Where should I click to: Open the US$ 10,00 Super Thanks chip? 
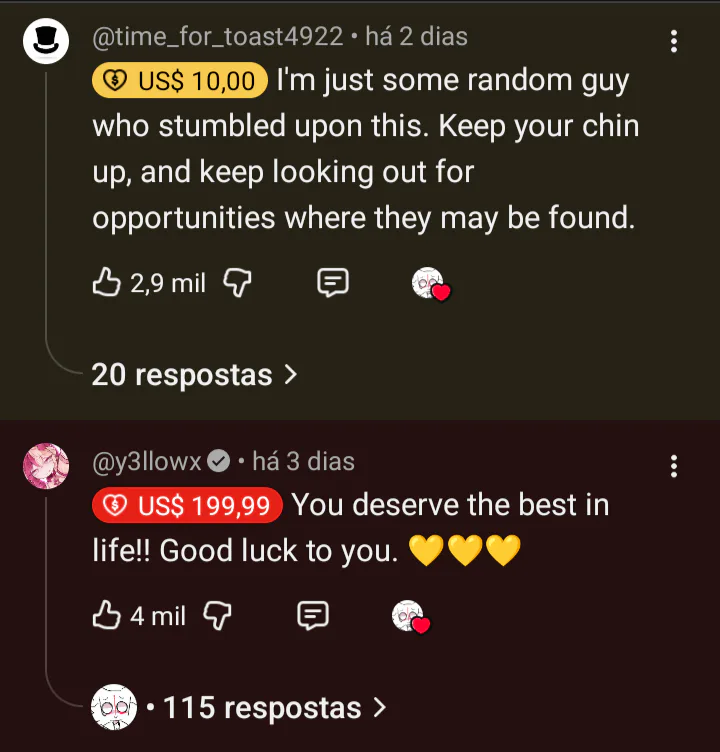180,81
